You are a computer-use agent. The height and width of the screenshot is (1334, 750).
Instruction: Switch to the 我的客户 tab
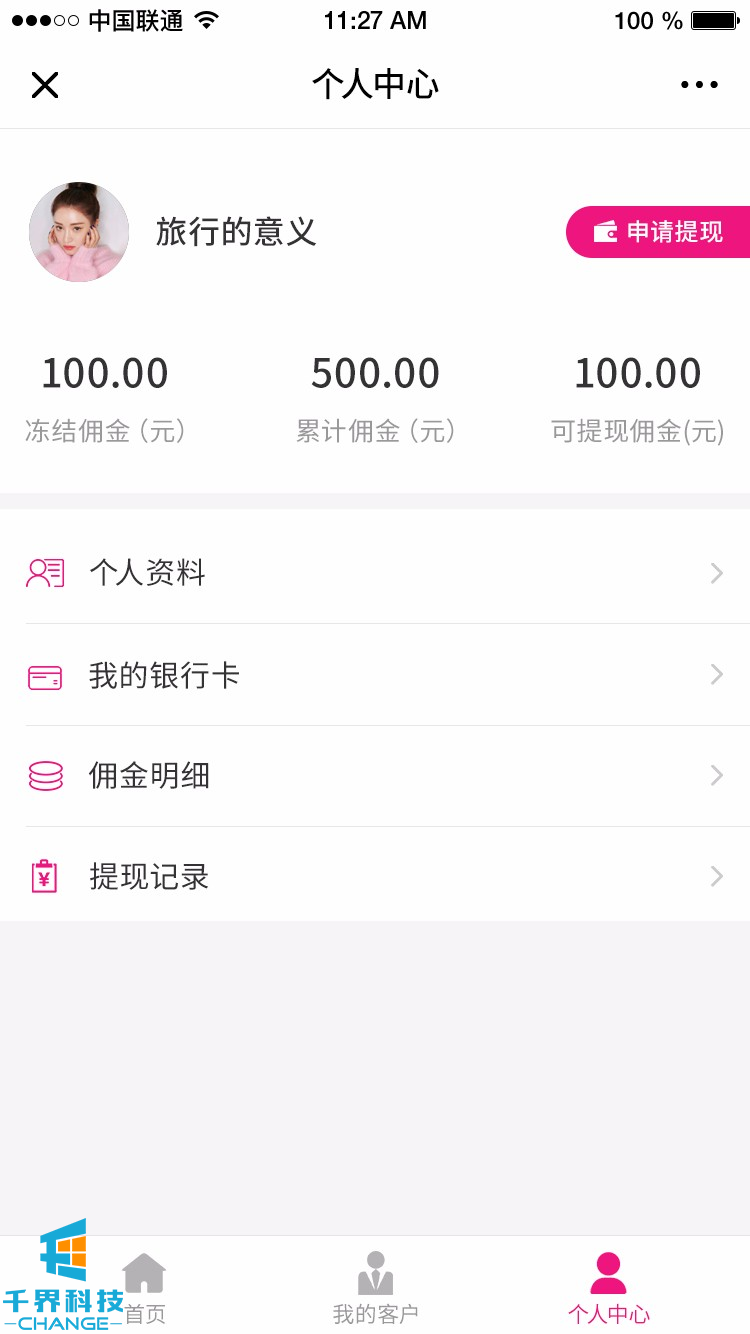click(x=375, y=1288)
